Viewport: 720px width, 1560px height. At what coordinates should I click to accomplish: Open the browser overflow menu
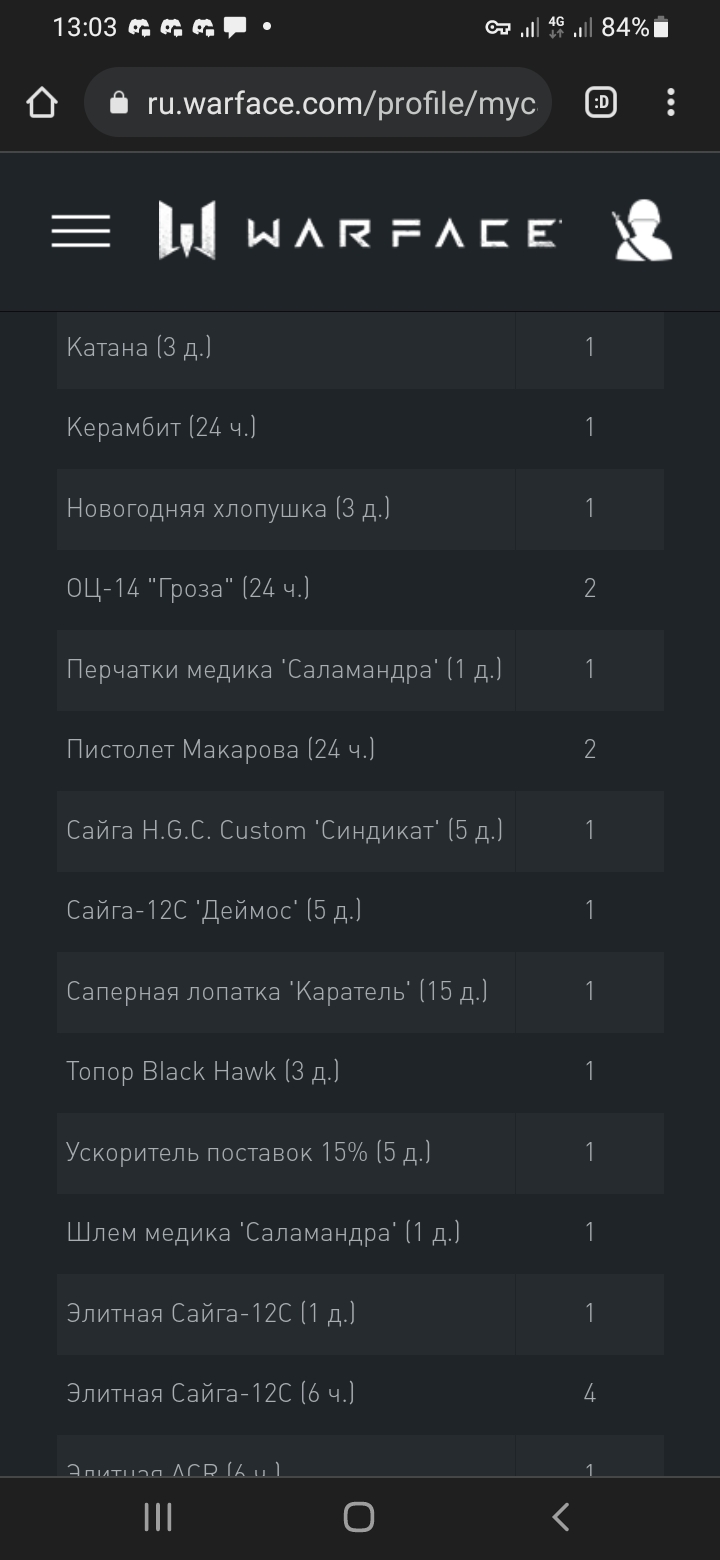coord(671,102)
